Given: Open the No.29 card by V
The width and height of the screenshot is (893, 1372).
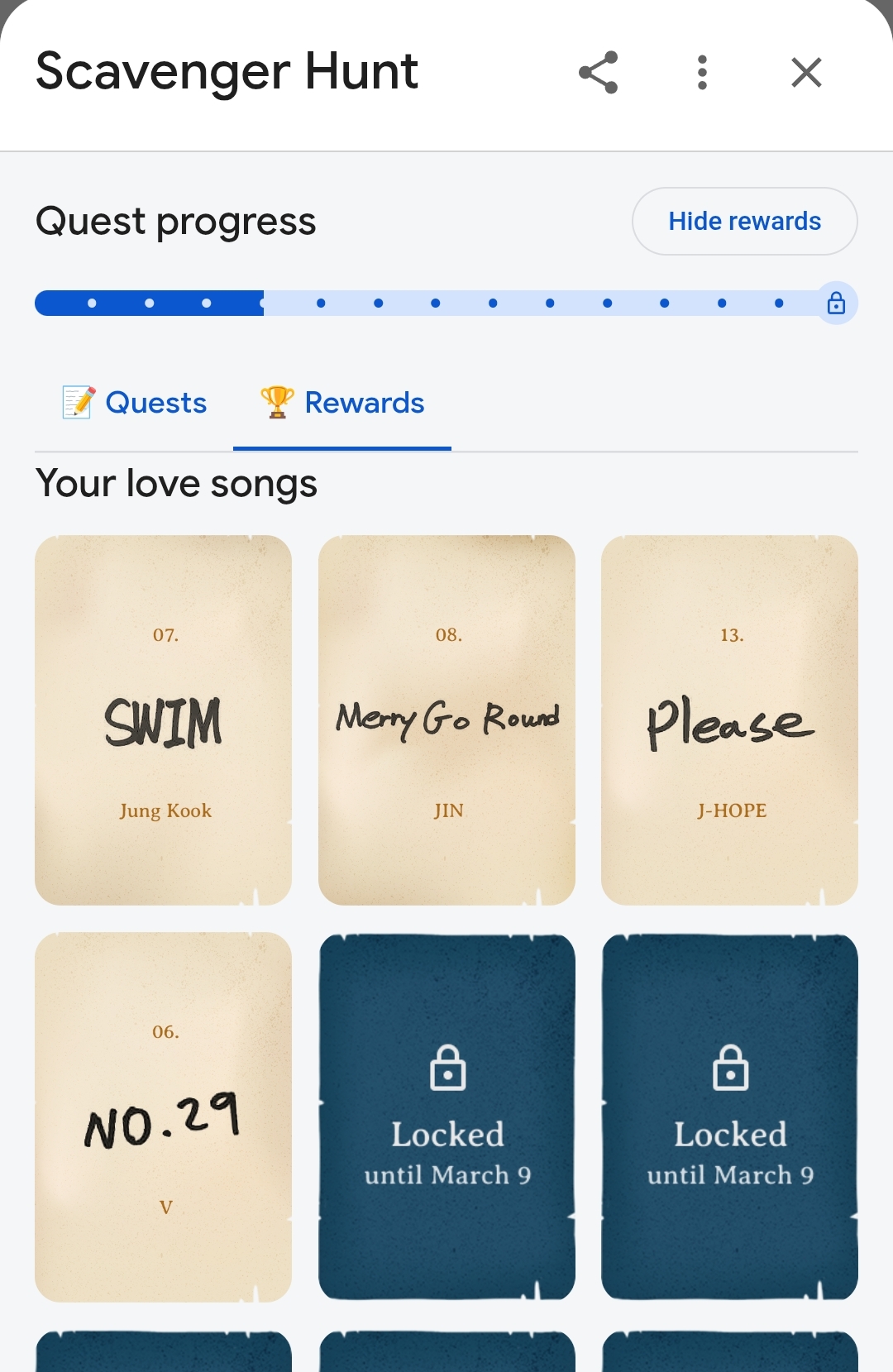Looking at the screenshot, I should pos(164,1116).
